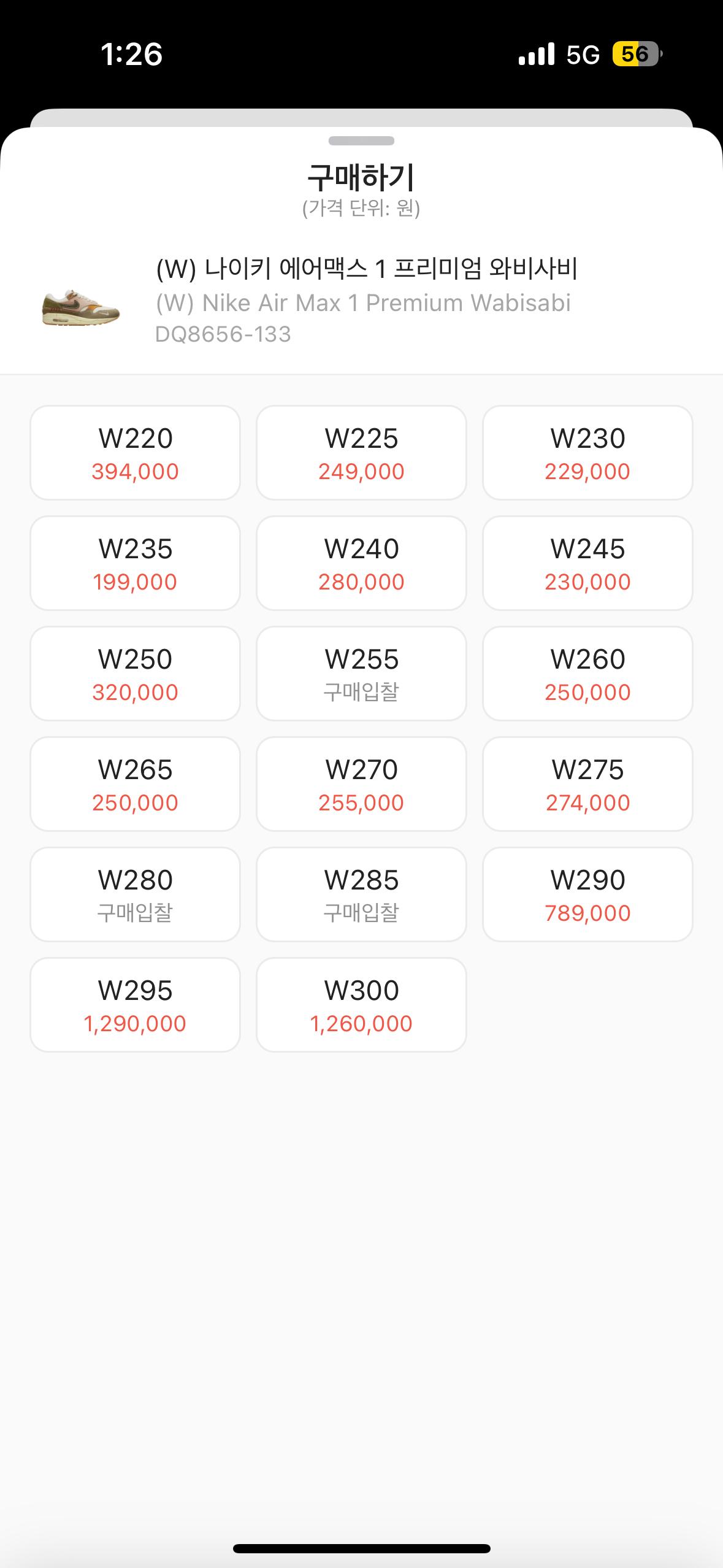
Task: Pick the W270 size option
Action: pos(361,784)
